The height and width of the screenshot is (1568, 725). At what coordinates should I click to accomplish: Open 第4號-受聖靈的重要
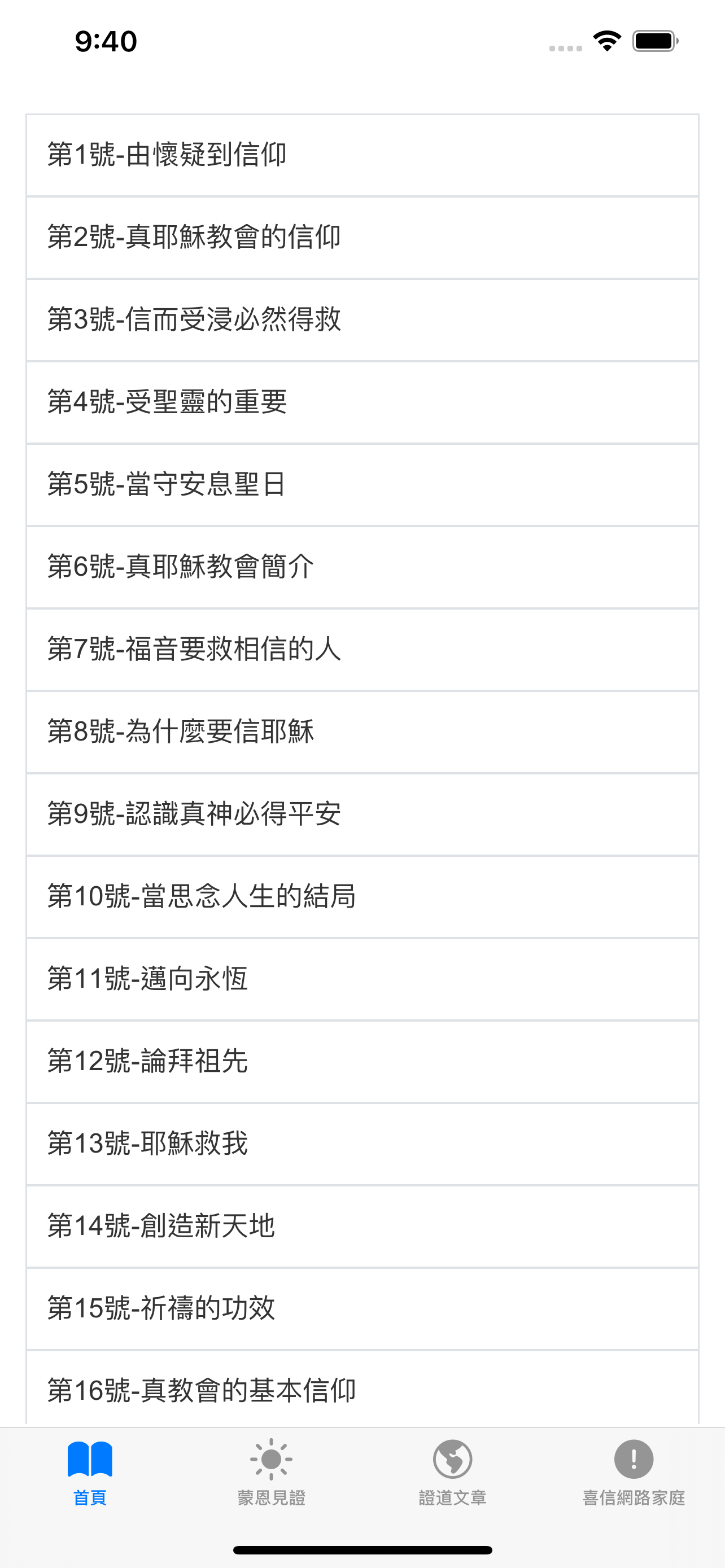click(x=362, y=402)
